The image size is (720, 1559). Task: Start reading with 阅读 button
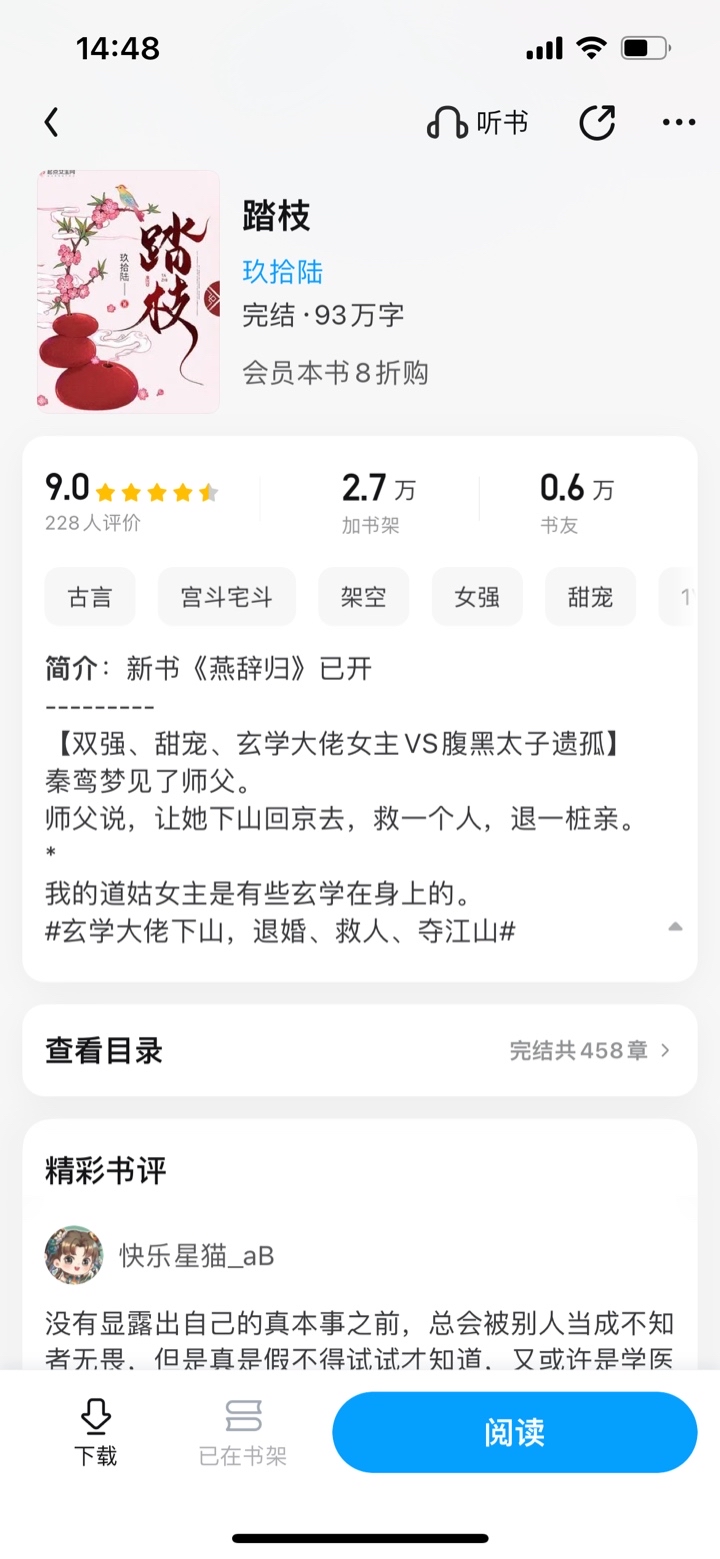pos(515,1432)
